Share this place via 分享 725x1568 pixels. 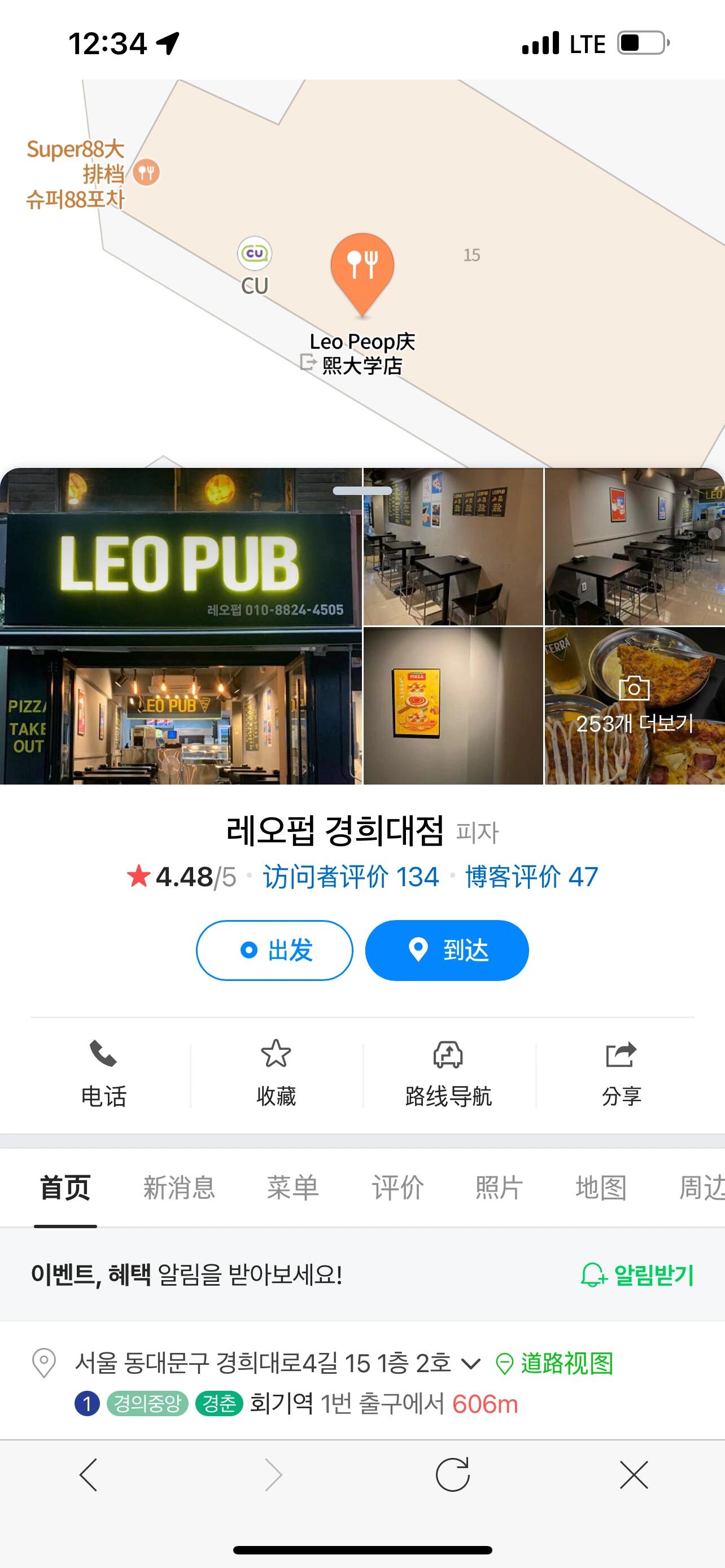pos(621,1074)
